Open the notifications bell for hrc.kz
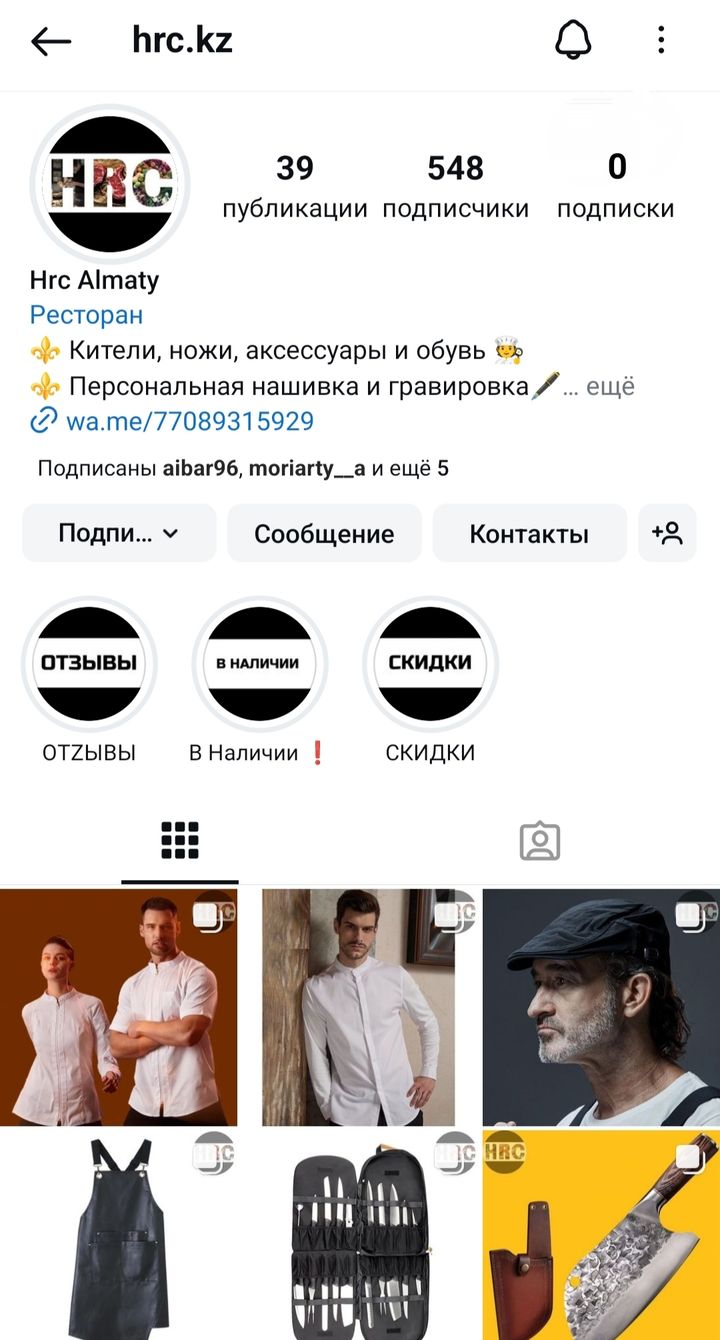 tap(573, 41)
